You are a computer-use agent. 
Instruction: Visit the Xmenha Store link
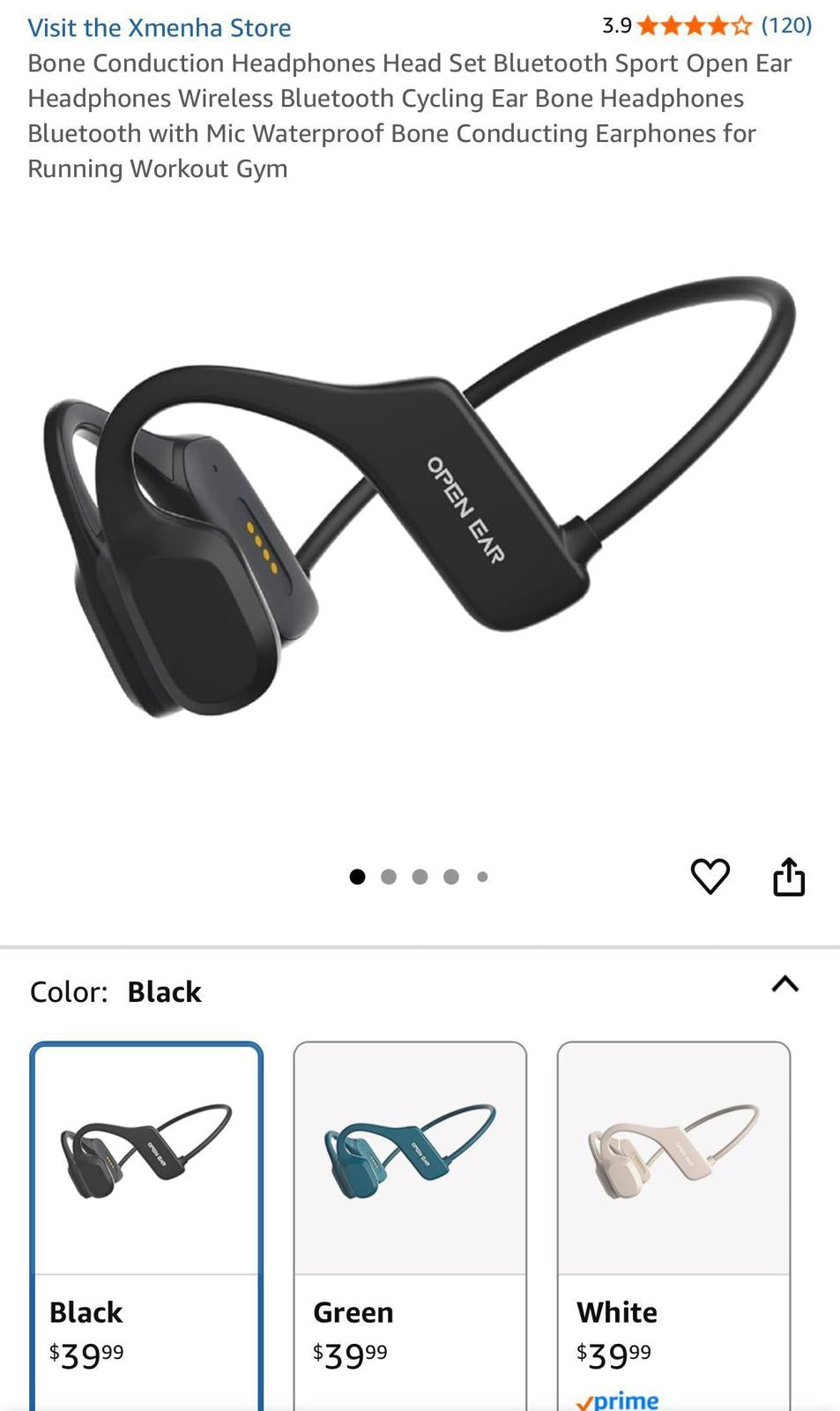click(159, 27)
